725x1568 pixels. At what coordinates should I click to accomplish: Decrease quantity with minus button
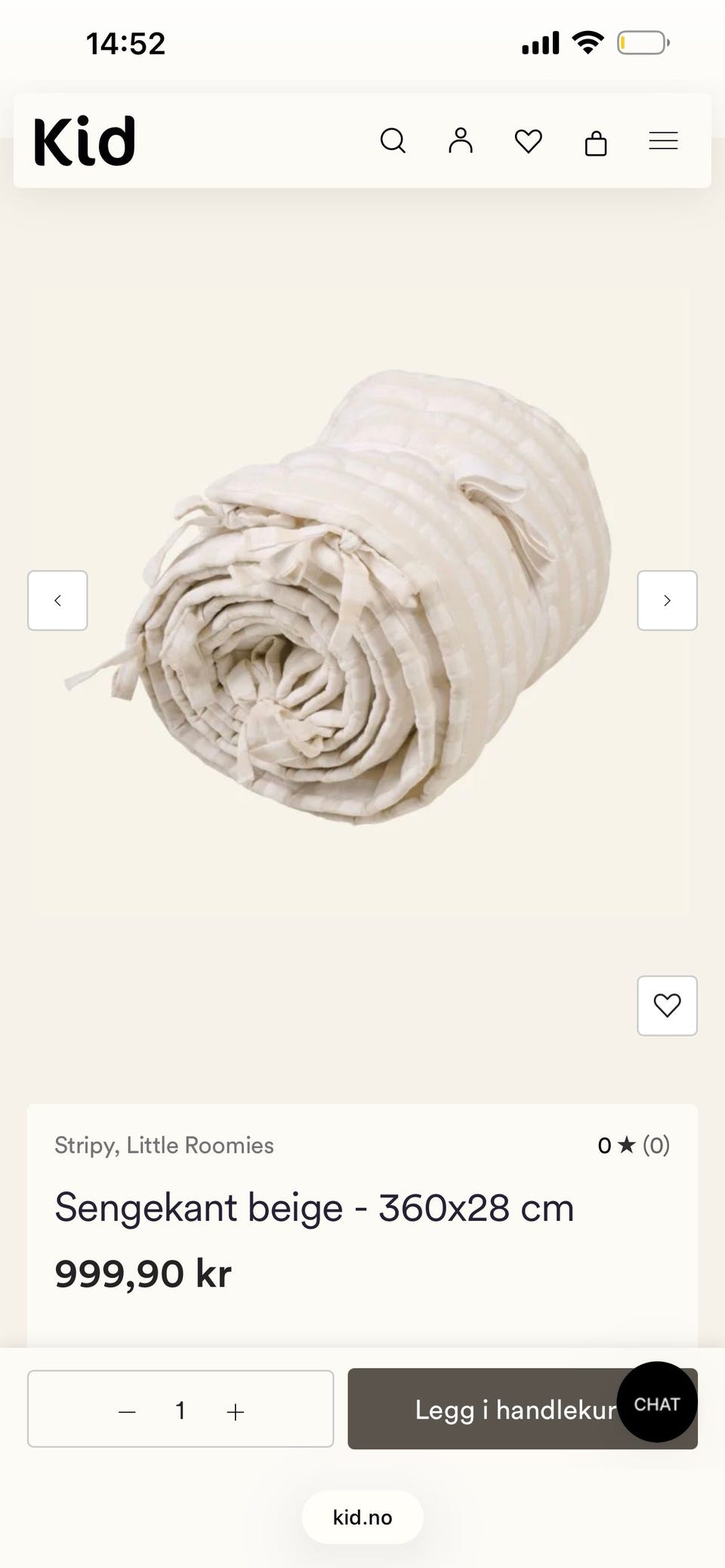tap(127, 1412)
